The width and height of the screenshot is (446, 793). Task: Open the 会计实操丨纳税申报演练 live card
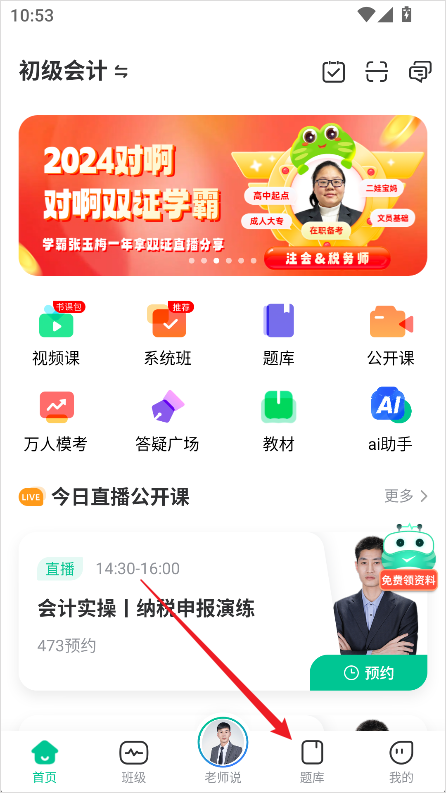point(172,611)
